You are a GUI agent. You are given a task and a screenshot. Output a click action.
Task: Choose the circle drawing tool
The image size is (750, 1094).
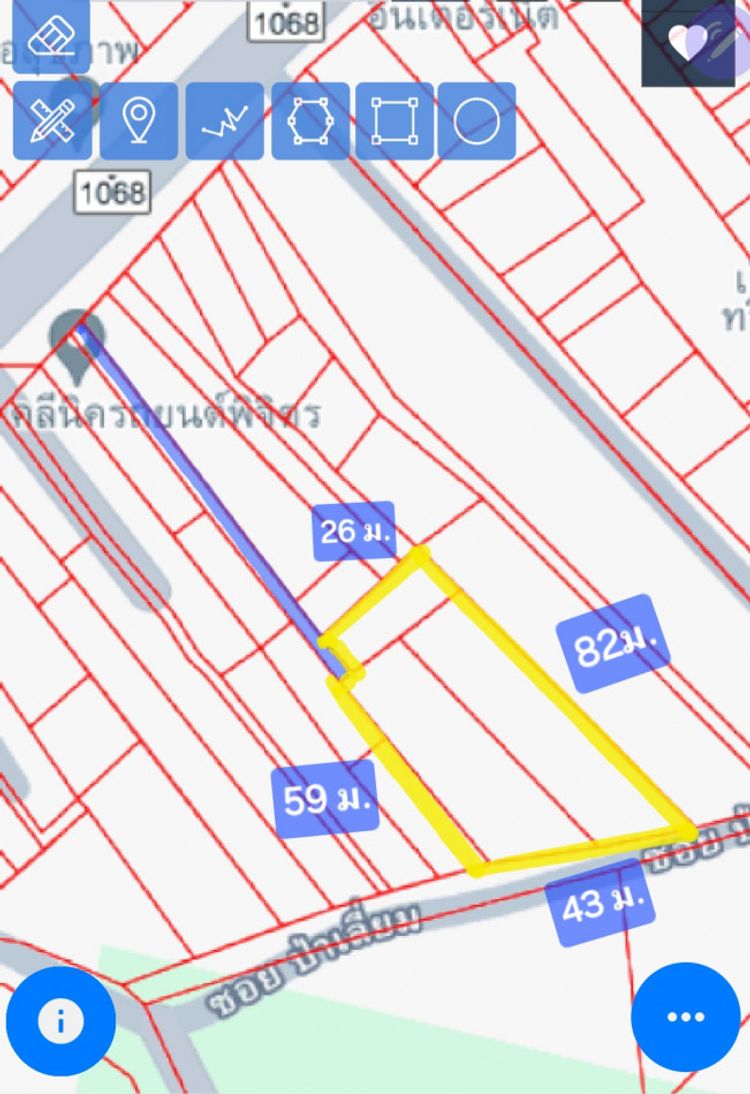tap(477, 121)
